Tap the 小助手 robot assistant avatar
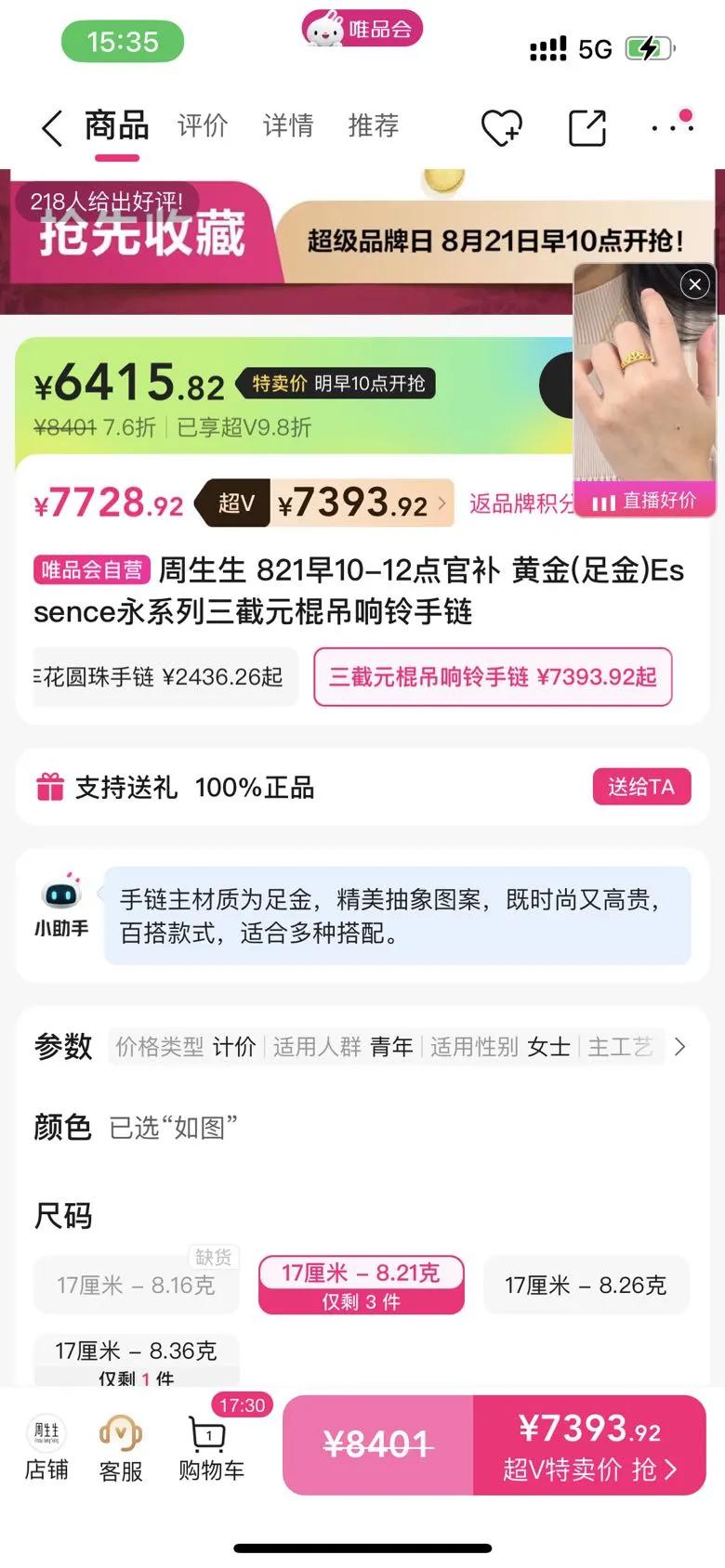 60,895
